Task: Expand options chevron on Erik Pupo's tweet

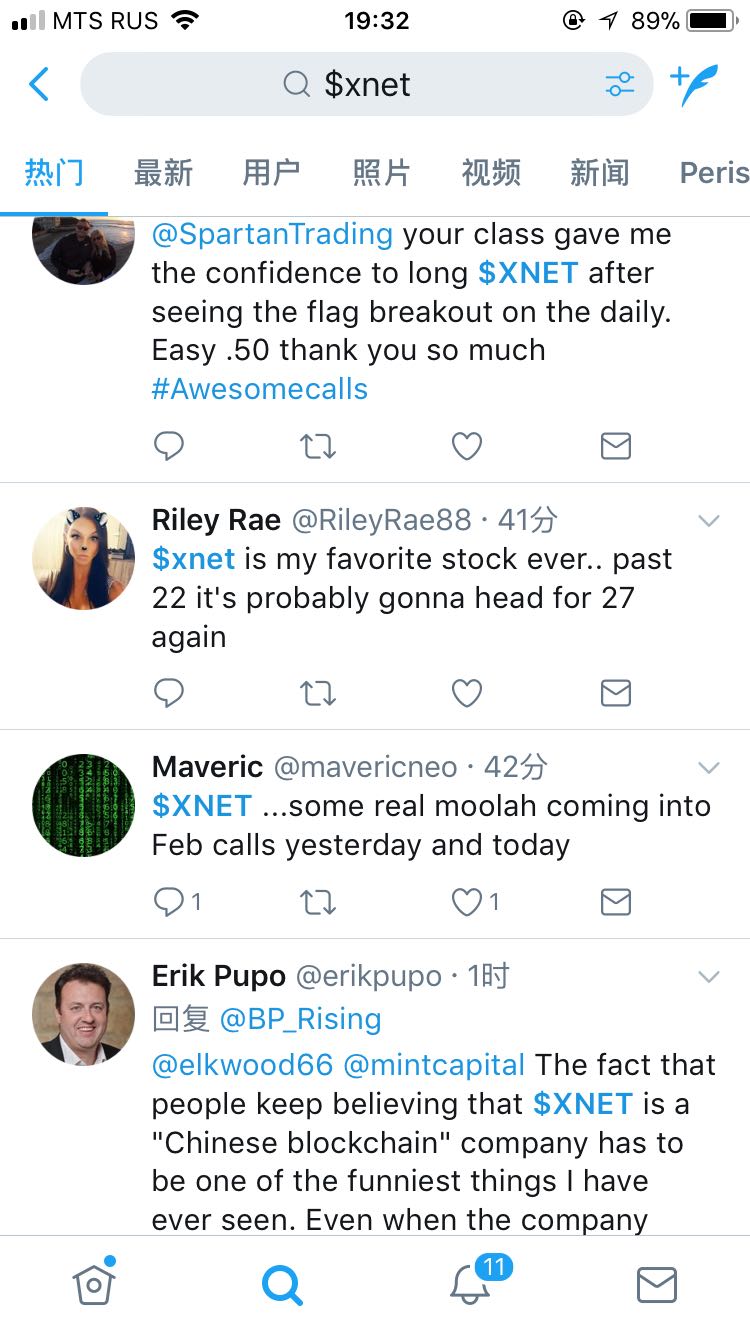Action: (708, 977)
